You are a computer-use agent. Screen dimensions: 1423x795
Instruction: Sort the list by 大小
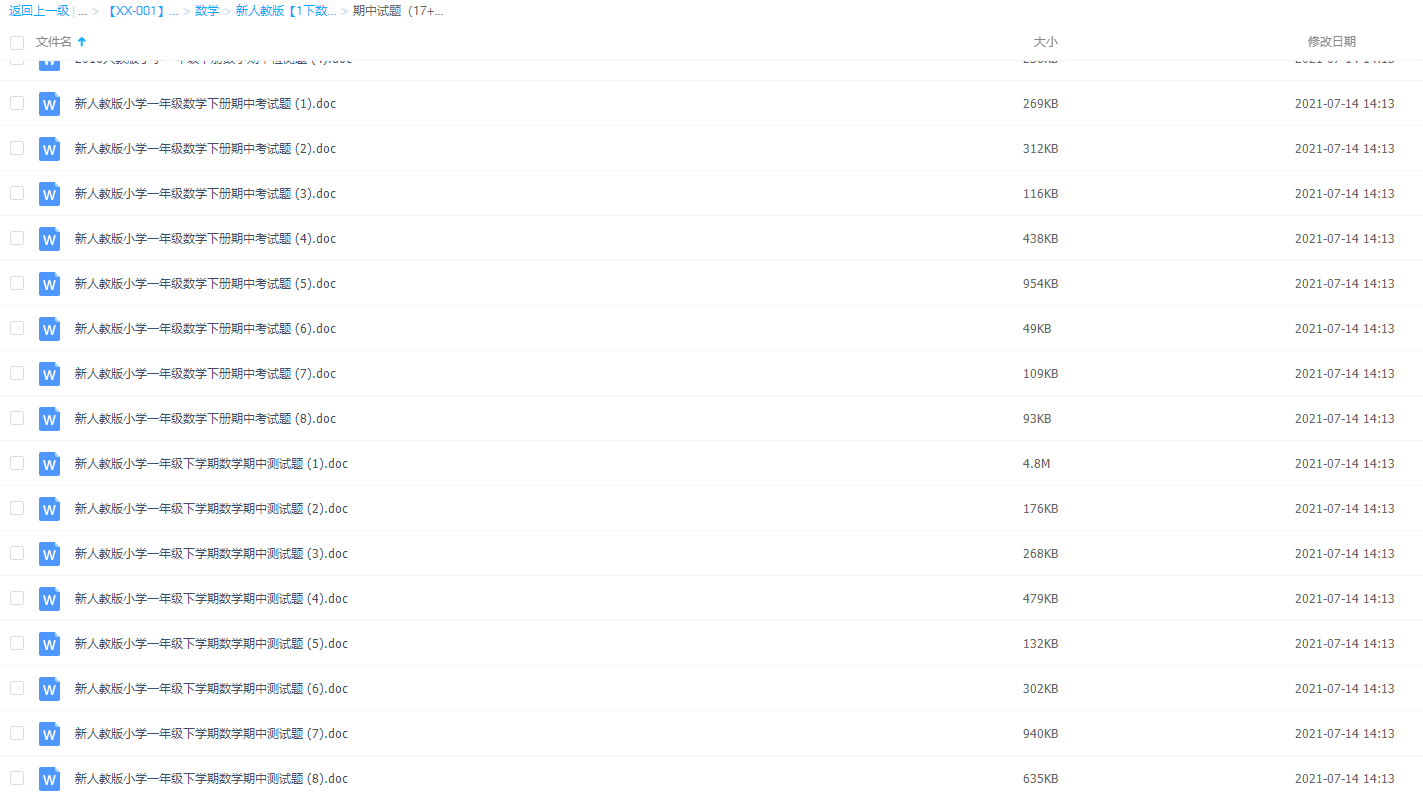click(1044, 42)
